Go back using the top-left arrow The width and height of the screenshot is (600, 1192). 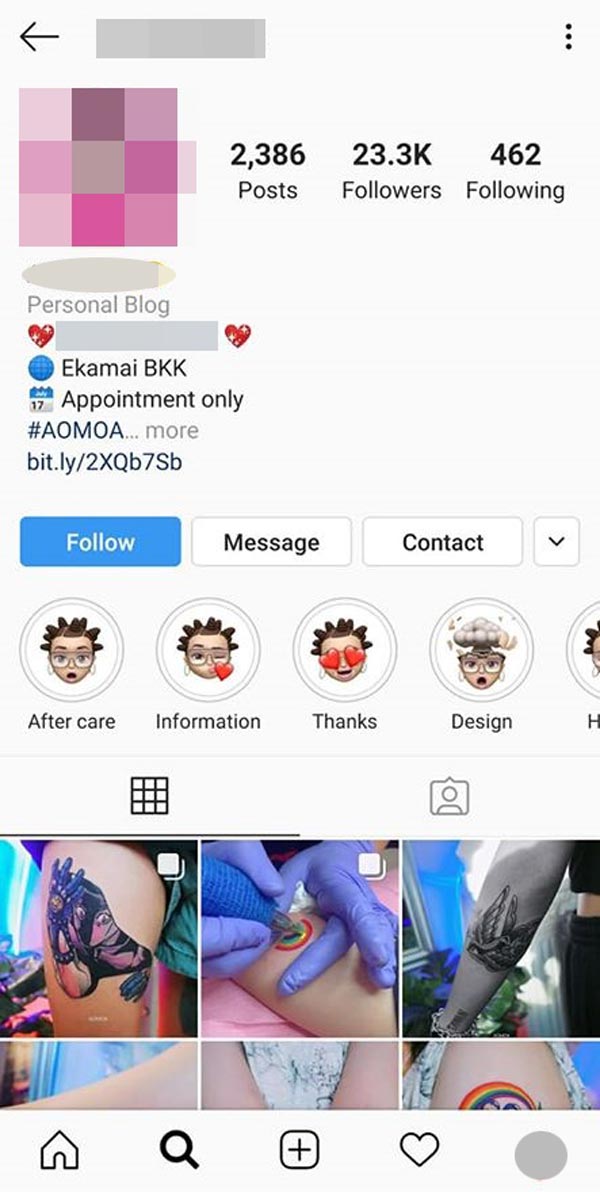[x=39, y=38]
